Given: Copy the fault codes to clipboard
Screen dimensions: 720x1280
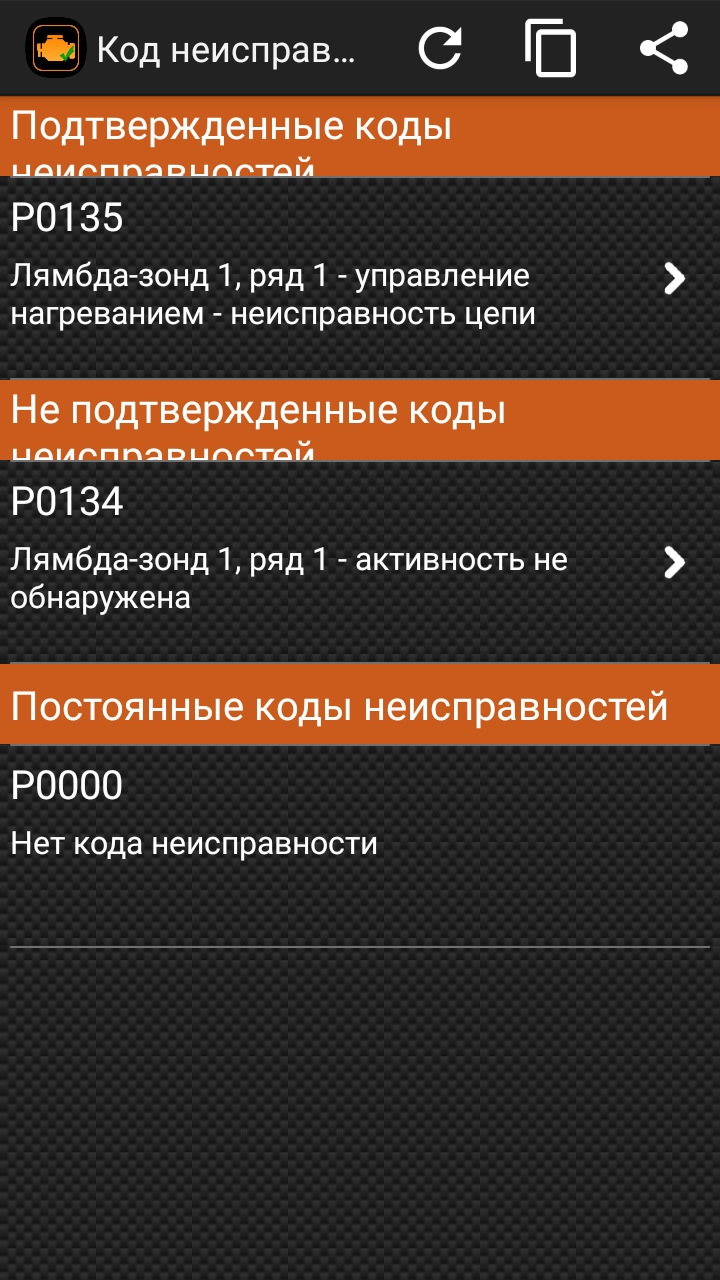Looking at the screenshot, I should coord(550,48).
